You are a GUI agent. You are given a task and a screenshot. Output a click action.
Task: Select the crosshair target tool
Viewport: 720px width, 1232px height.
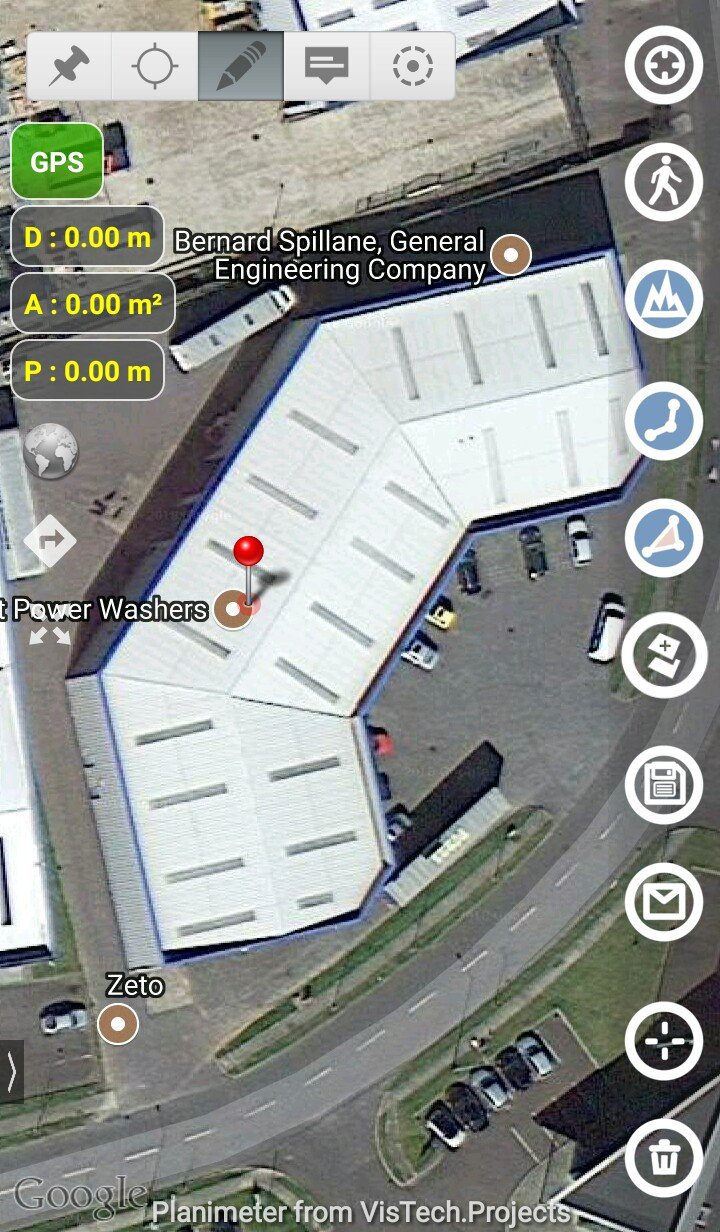tap(155, 67)
